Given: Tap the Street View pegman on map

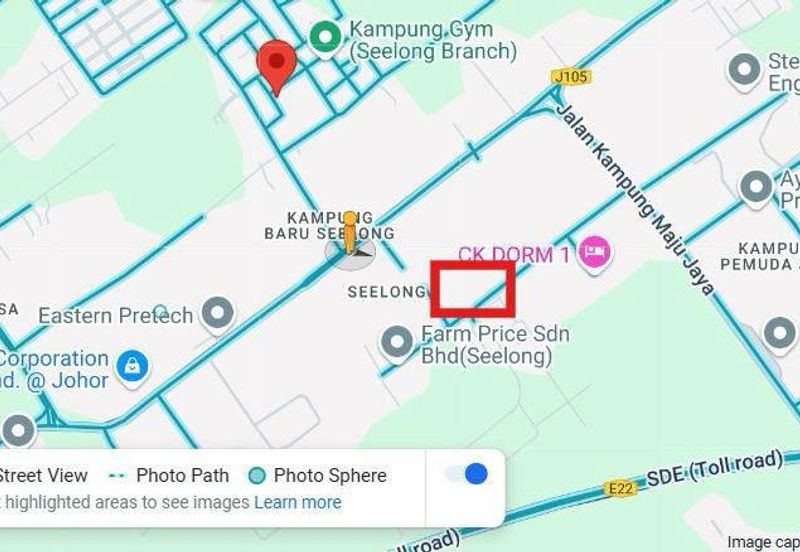Looking at the screenshot, I should pos(349,235).
